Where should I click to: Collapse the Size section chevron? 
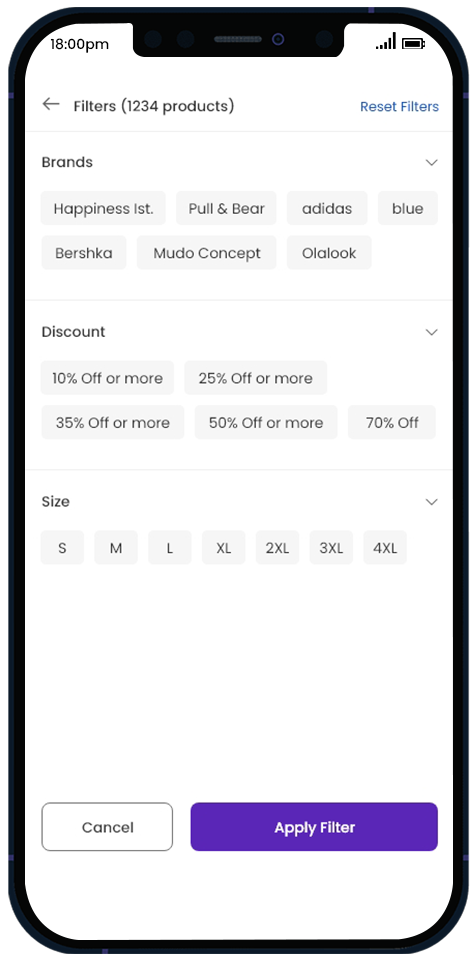click(432, 501)
